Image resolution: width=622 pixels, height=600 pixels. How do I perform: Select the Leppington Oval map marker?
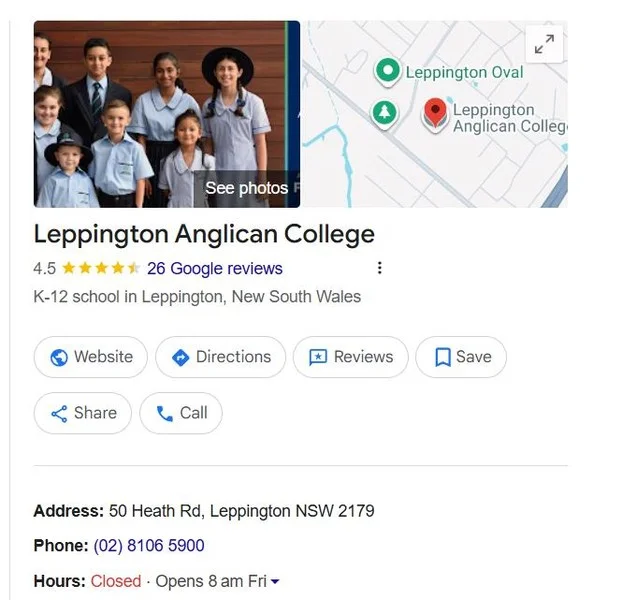point(388,71)
